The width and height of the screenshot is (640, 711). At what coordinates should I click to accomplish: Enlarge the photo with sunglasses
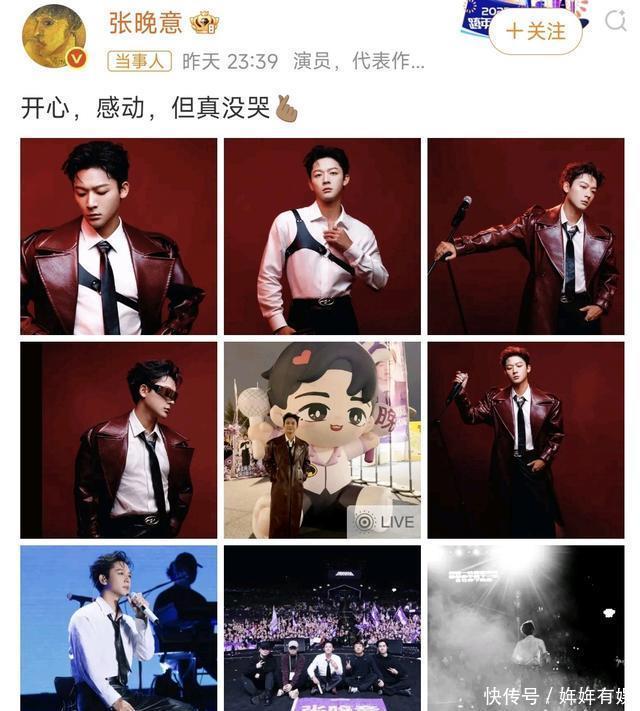click(x=119, y=440)
